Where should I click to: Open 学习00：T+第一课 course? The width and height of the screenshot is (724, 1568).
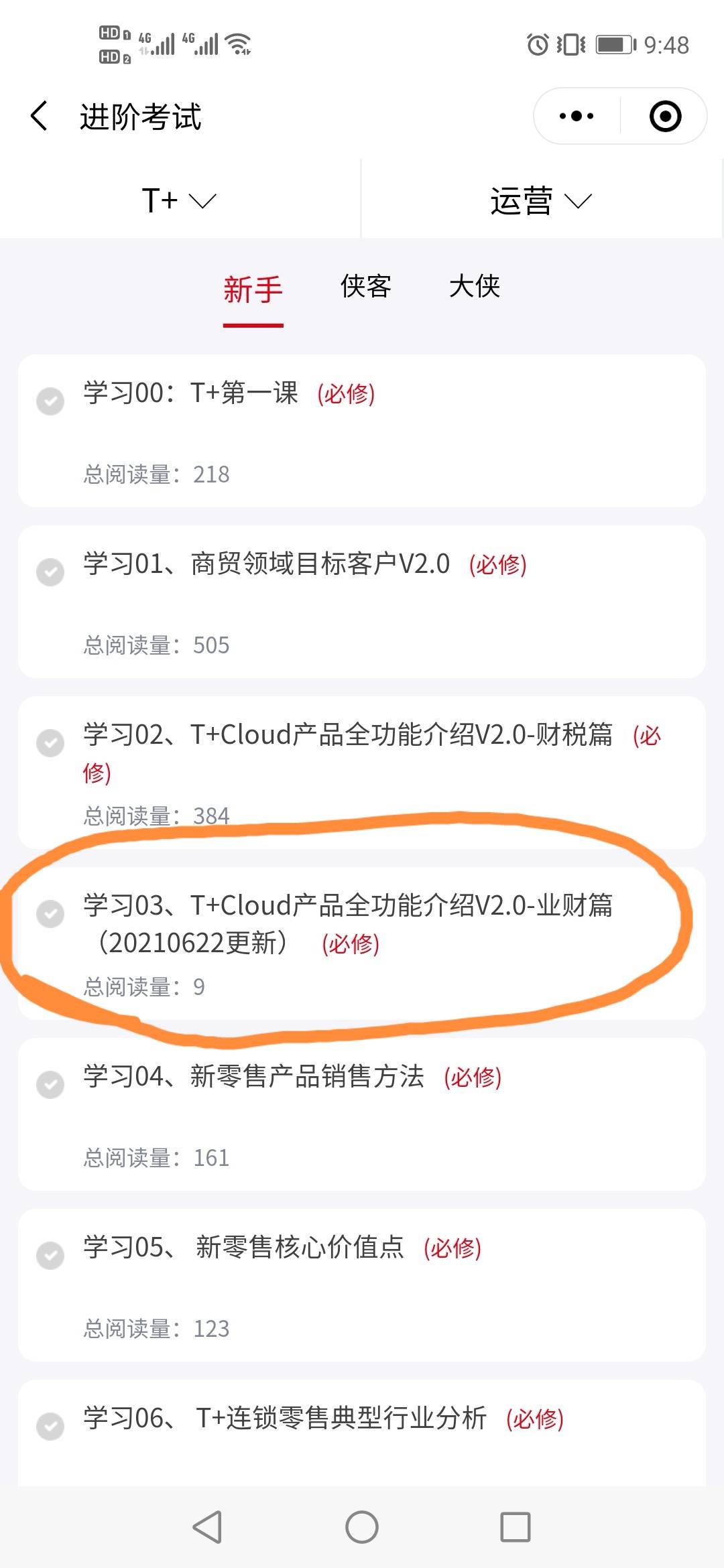coord(362,430)
